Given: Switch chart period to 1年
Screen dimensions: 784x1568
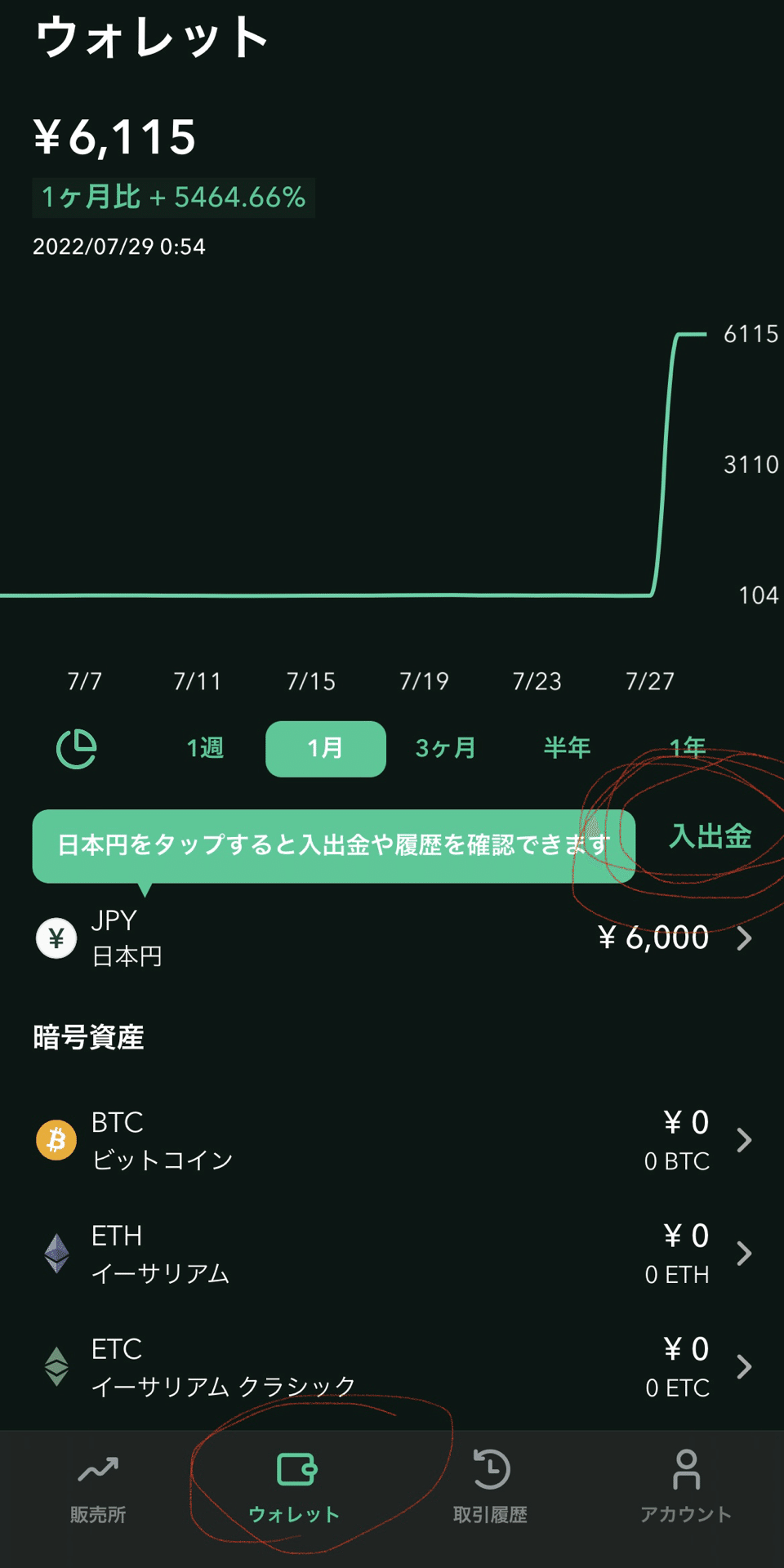Looking at the screenshot, I should [688, 747].
